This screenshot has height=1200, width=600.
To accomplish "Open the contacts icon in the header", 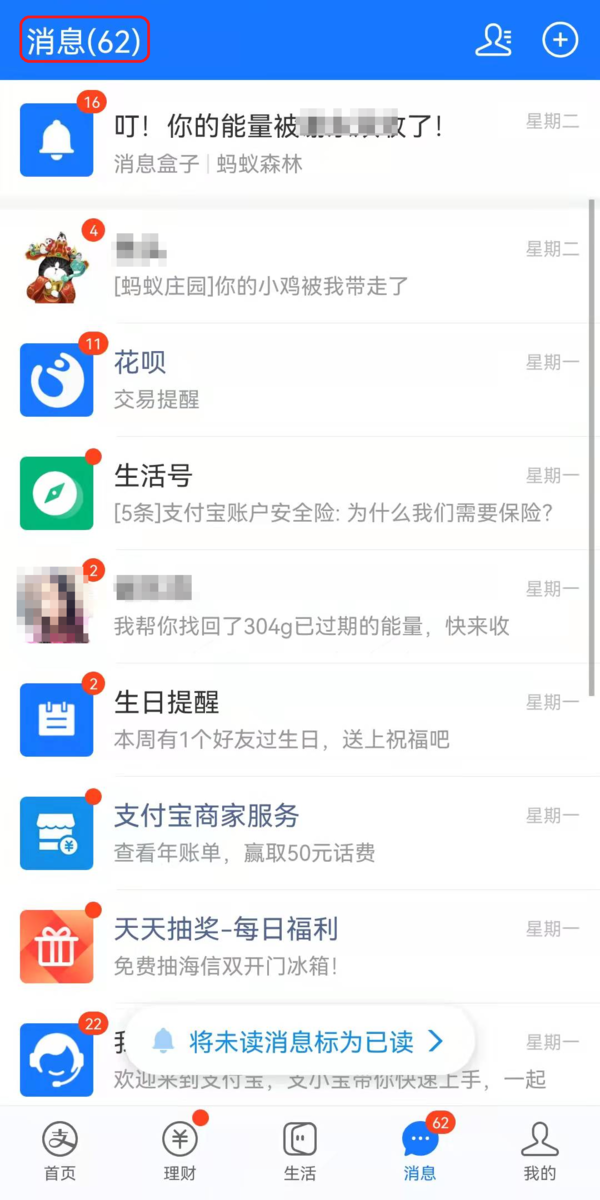I will (x=493, y=40).
